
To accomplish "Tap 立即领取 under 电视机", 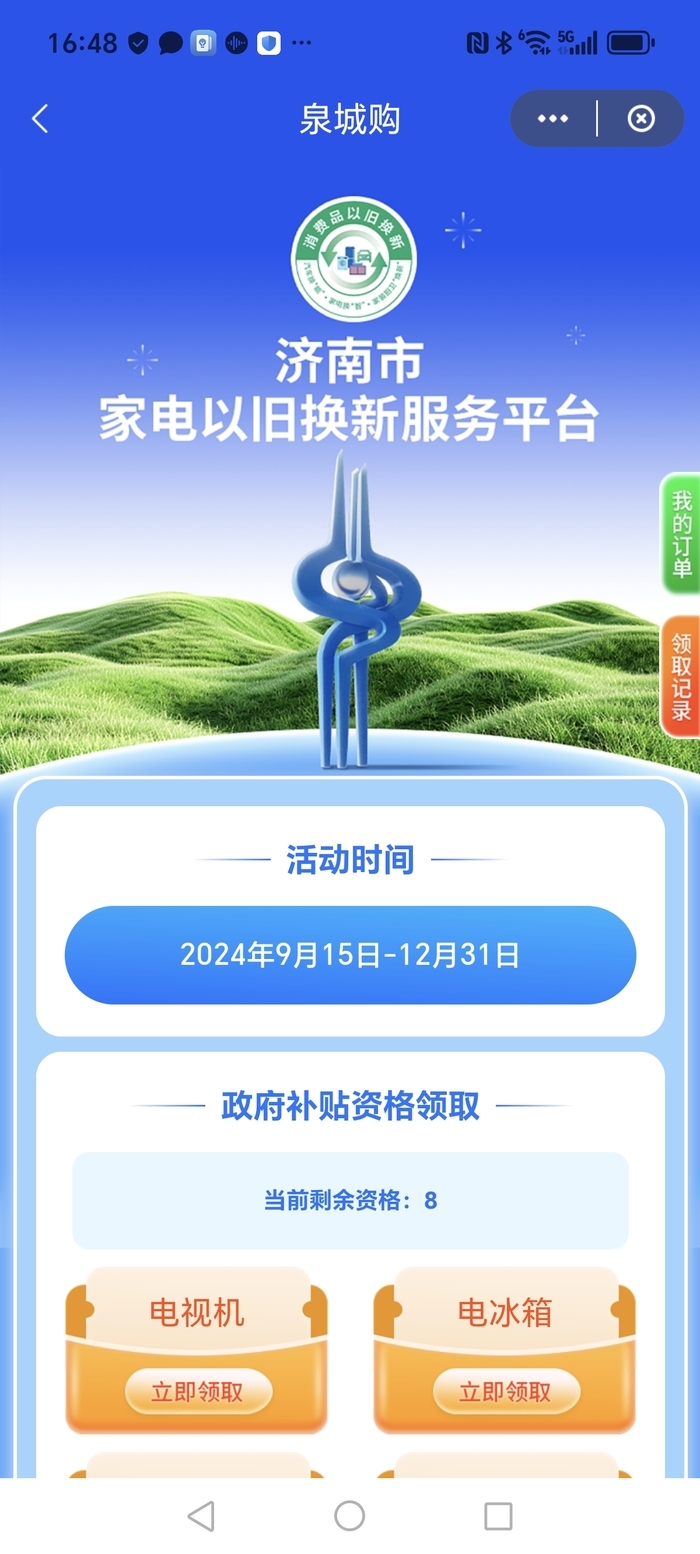I will click(197, 1391).
